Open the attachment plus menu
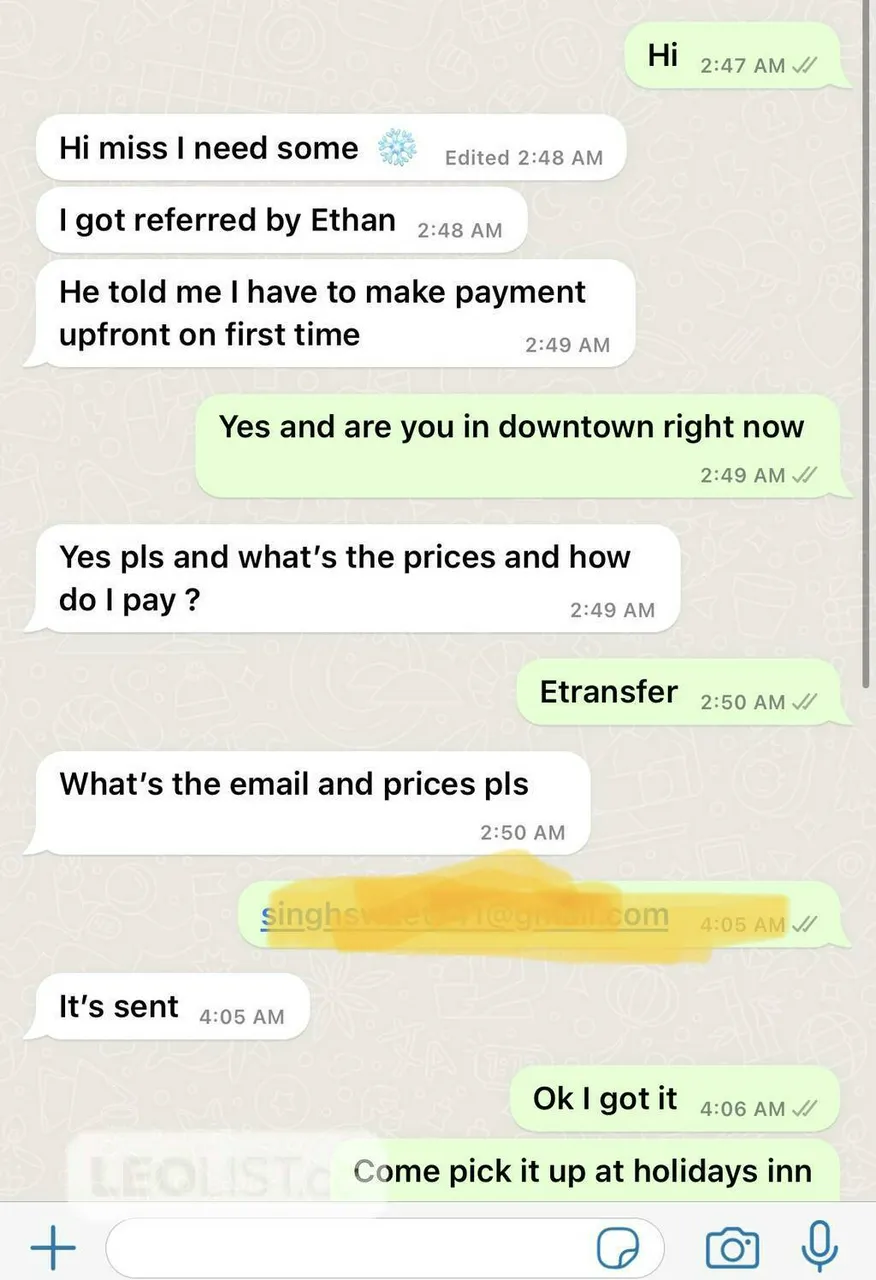The width and height of the screenshot is (876, 1280). pyautogui.click(x=52, y=1247)
